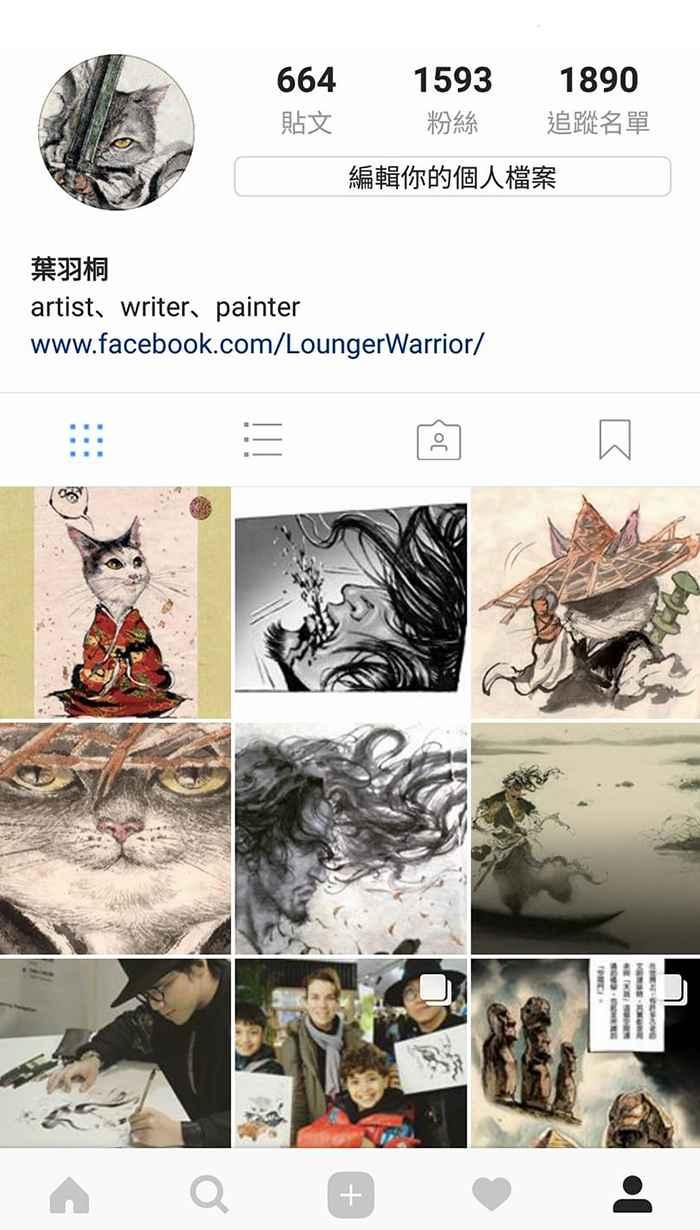Switch to list view tab

262,440
